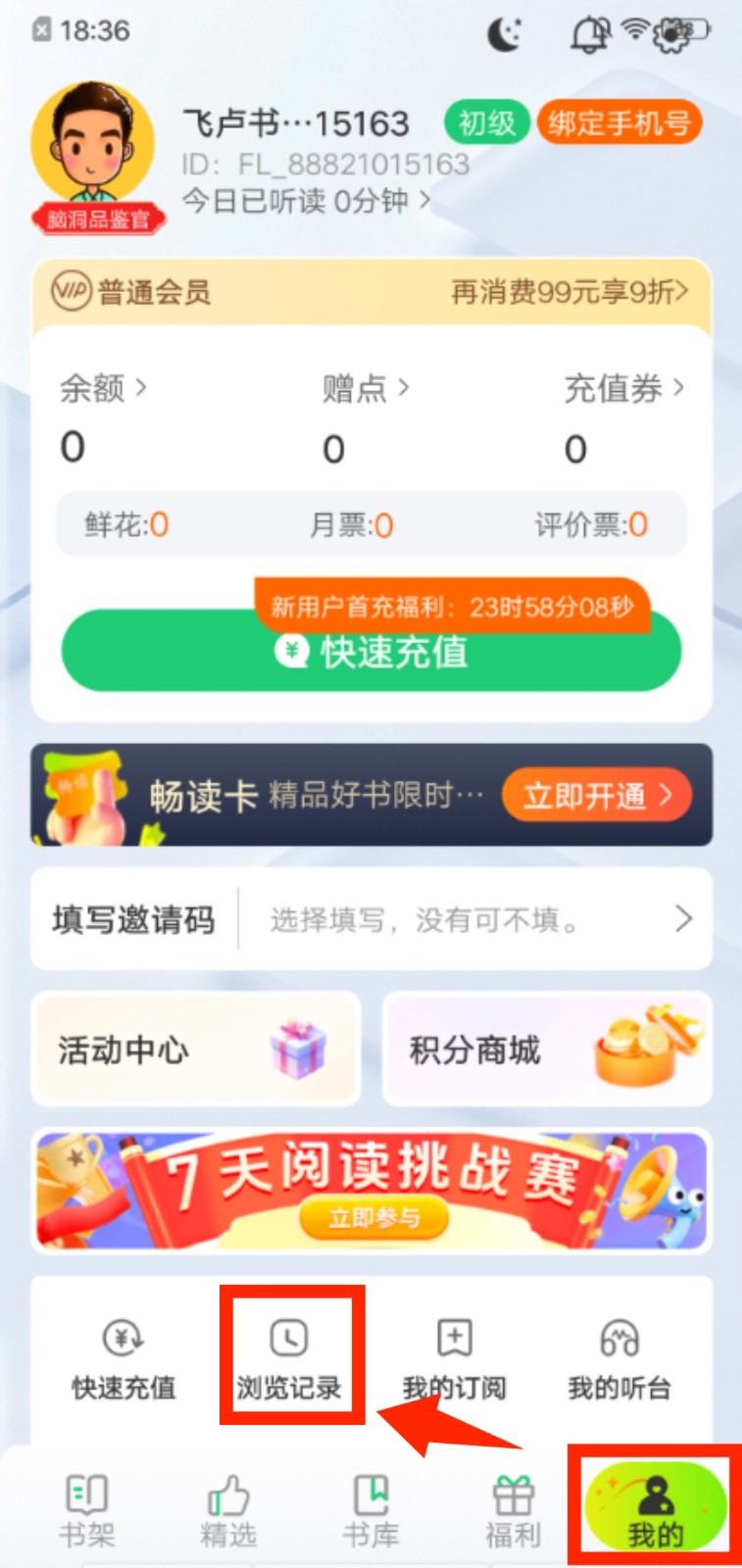
Task: Open 我的订阅 subscriptions
Action: click(454, 1358)
